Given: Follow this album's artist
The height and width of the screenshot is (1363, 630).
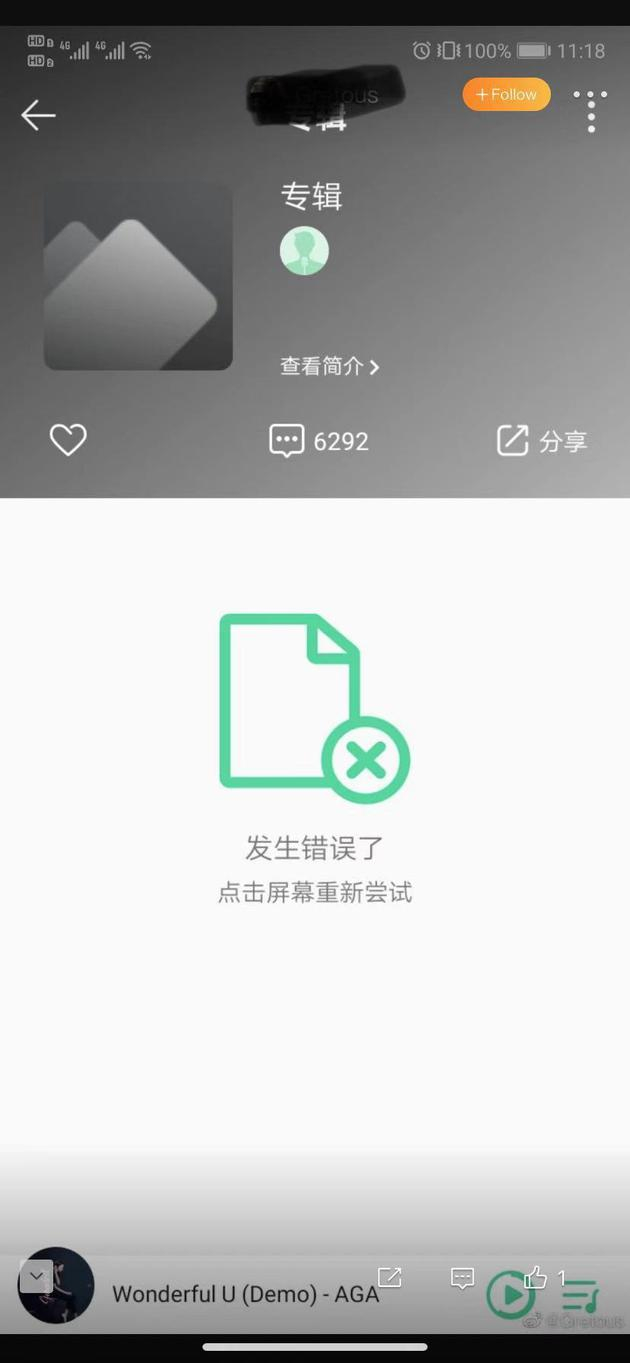Looking at the screenshot, I should point(506,94).
